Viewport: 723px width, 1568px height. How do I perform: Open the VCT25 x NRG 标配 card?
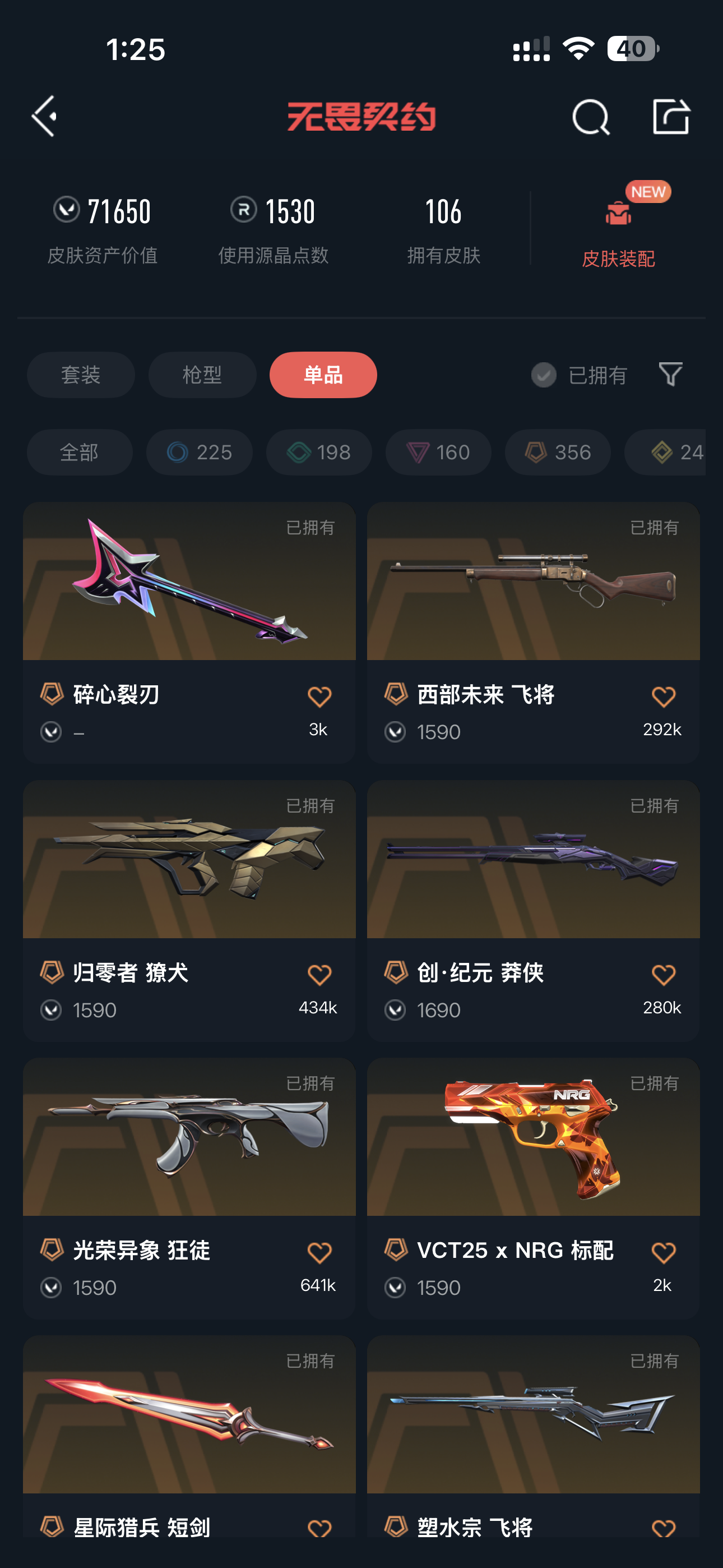click(x=533, y=1188)
